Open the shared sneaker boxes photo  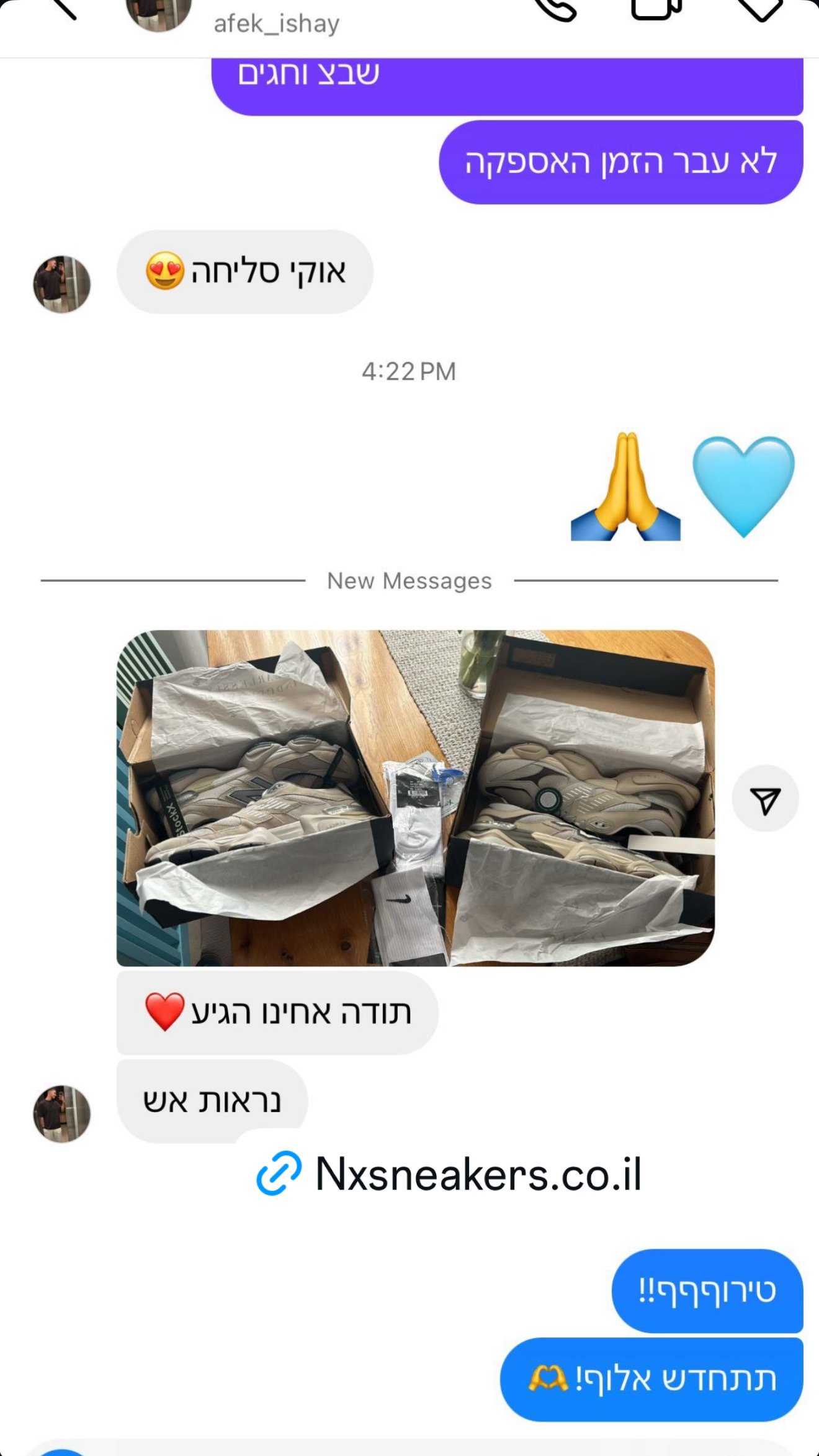415,798
